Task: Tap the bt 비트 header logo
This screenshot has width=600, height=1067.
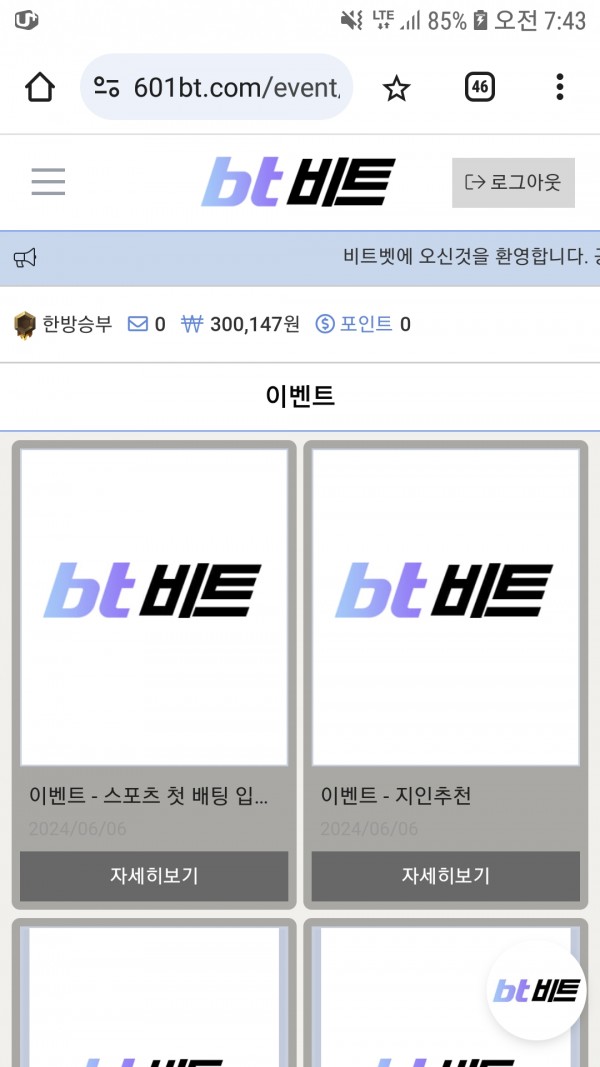Action: (x=298, y=182)
